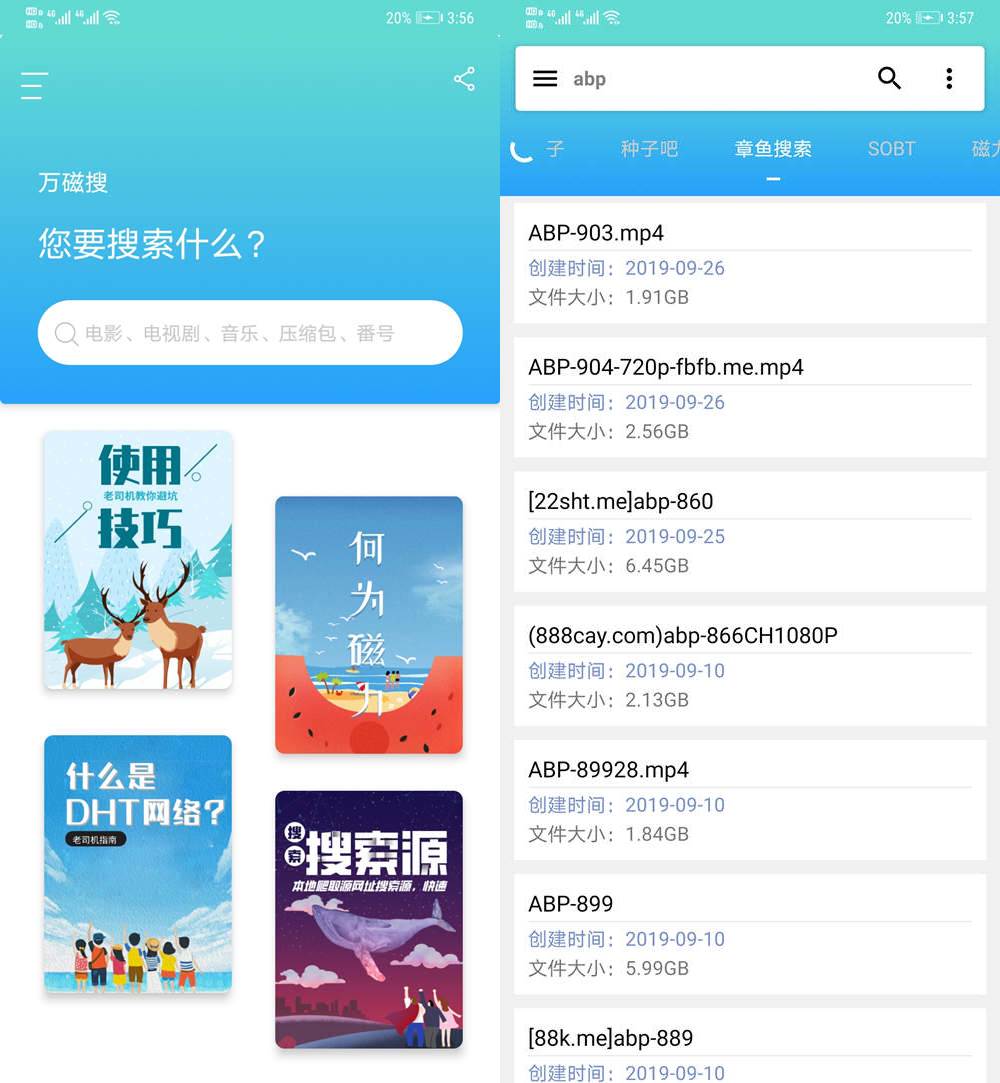The width and height of the screenshot is (1000, 1083).
Task: Focus the 电影、电视剧 search box
Action: (250, 333)
